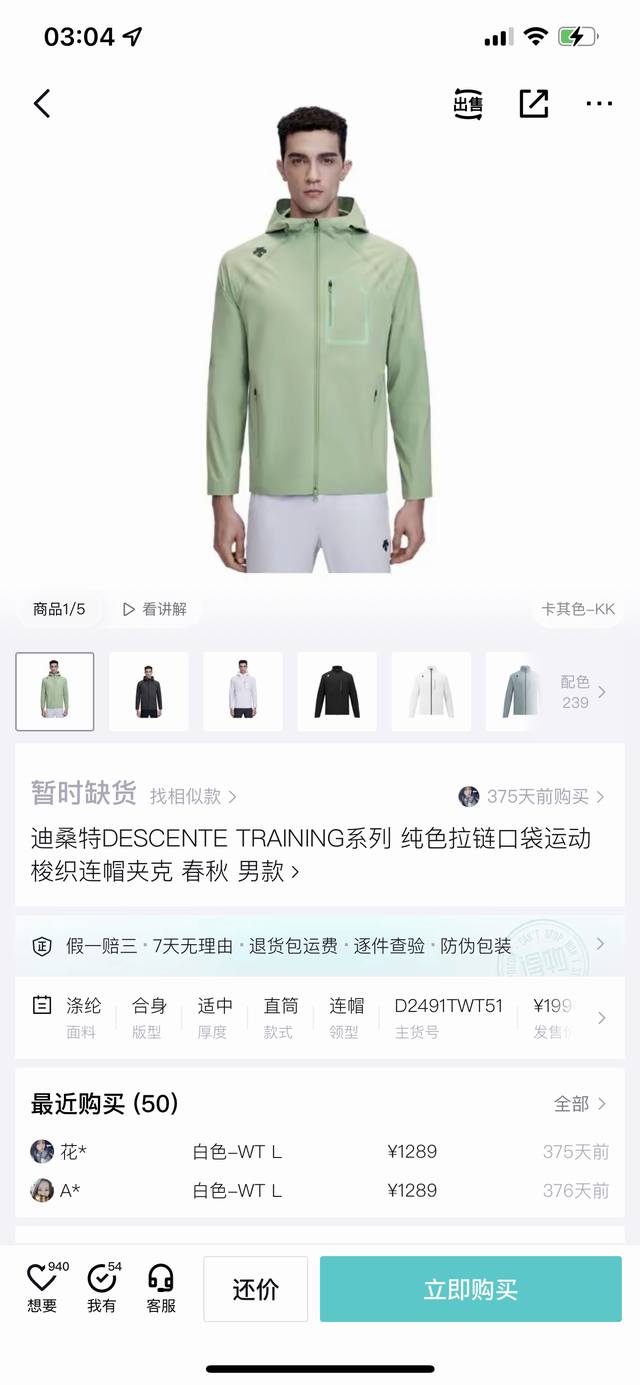The height and width of the screenshot is (1385, 640).
Task: Select the black jacket flat-lay thumbnail
Action: [336, 691]
